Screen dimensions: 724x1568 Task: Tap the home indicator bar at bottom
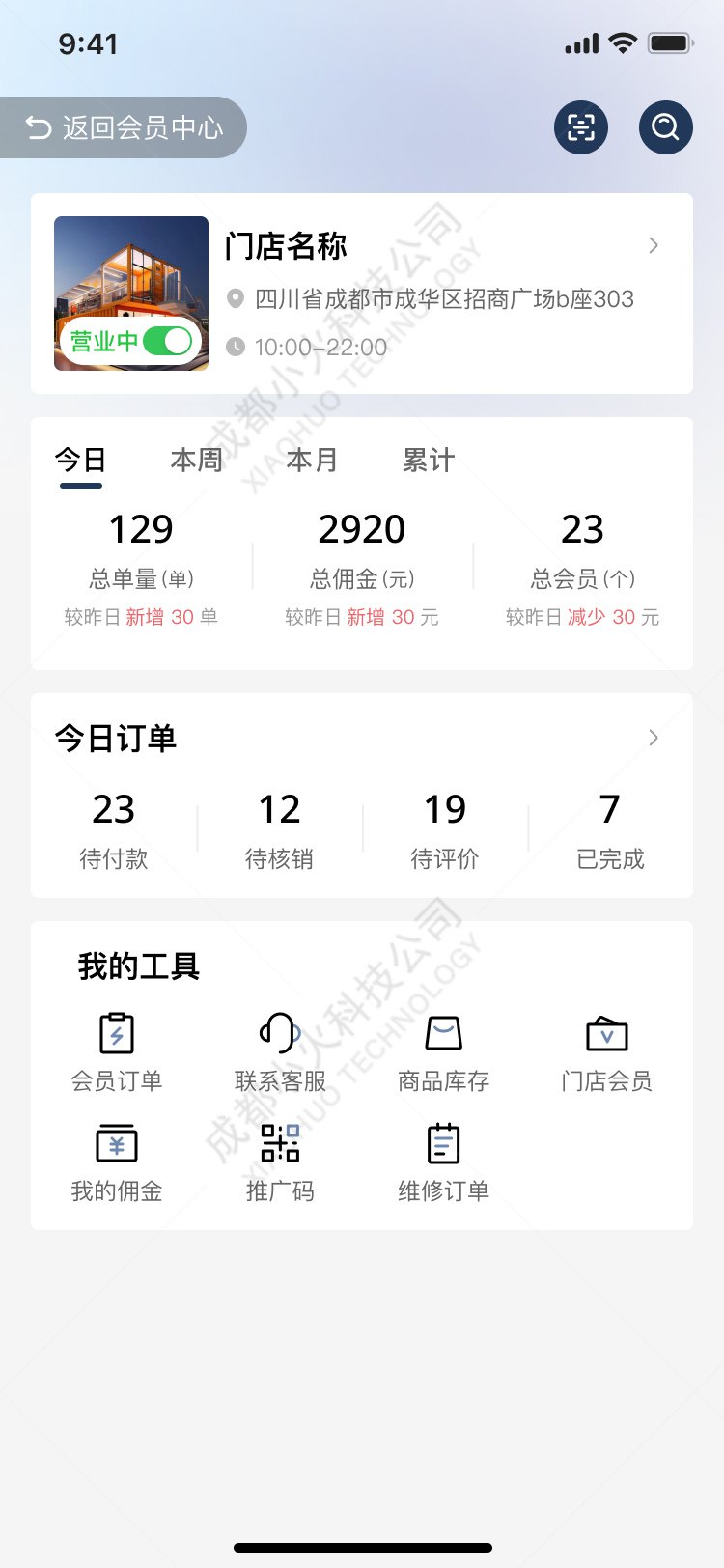(x=362, y=1547)
